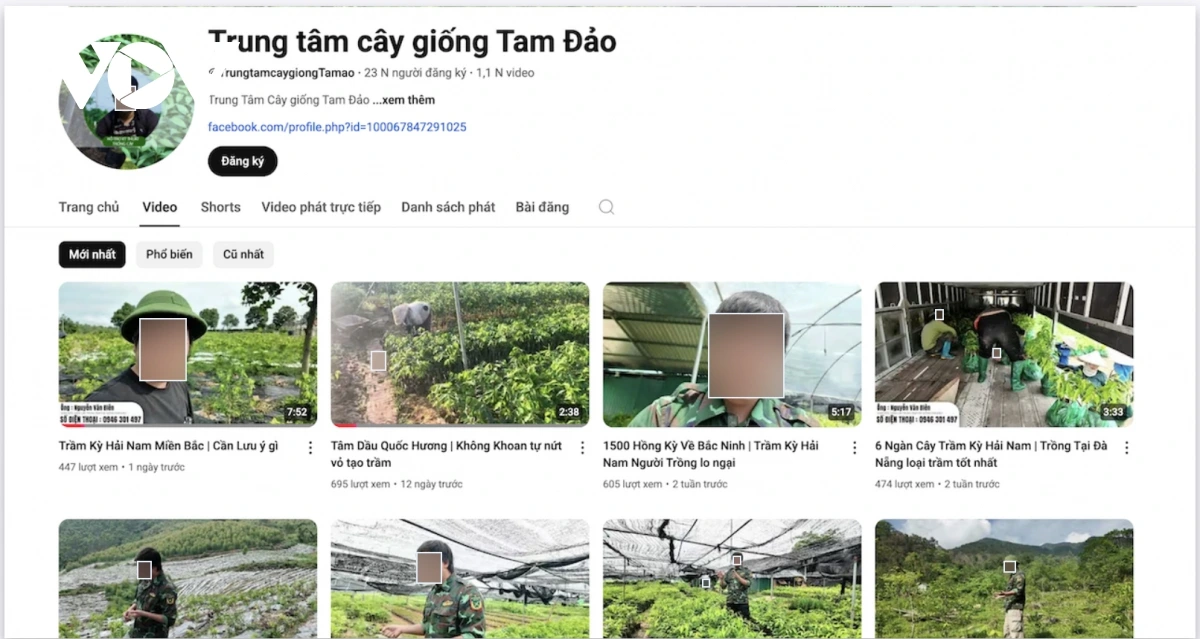Switch to the Trang chủ tab
1200x639 pixels.
(89, 207)
